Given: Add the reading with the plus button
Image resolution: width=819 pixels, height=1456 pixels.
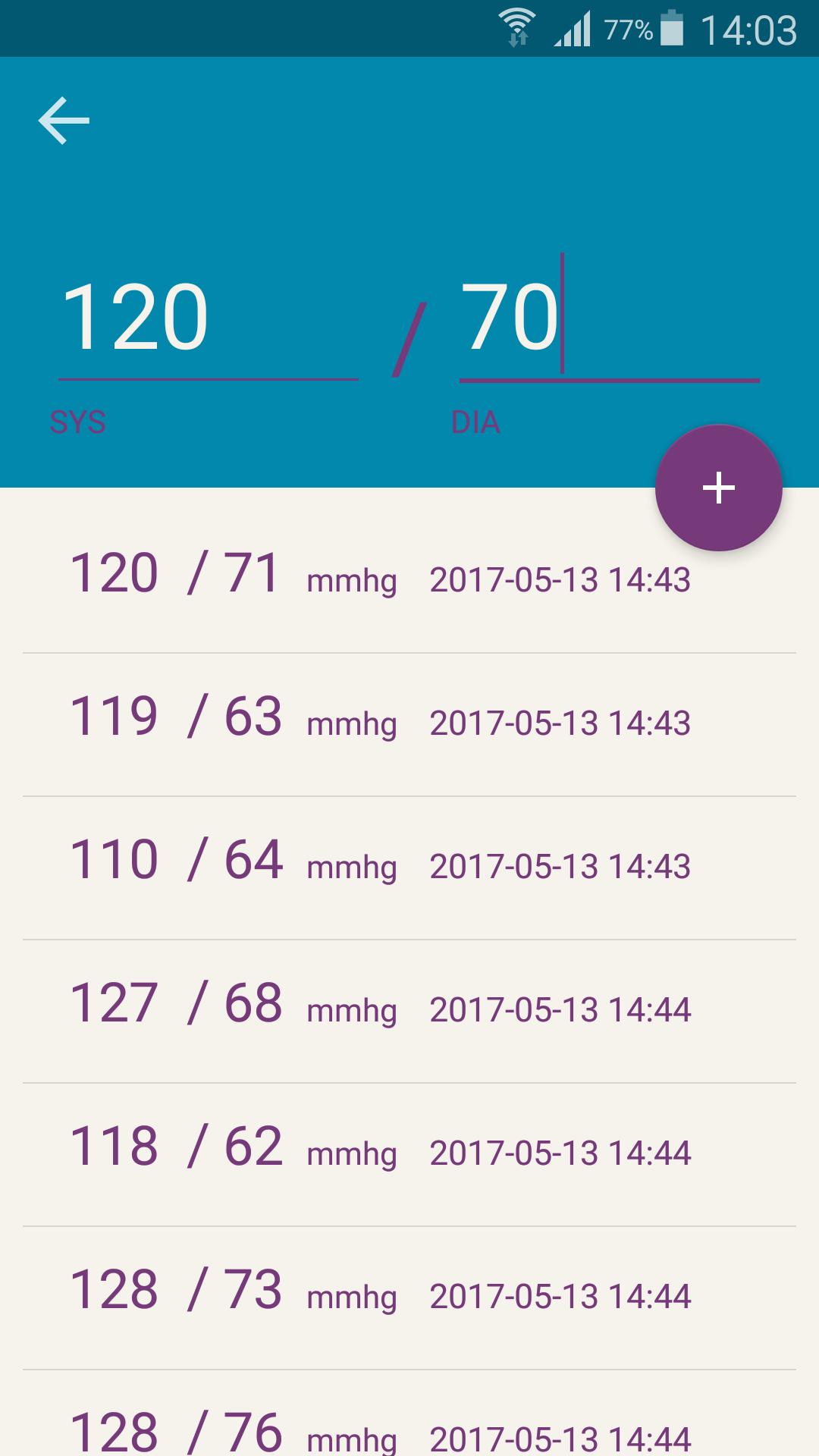Looking at the screenshot, I should click(x=718, y=488).
